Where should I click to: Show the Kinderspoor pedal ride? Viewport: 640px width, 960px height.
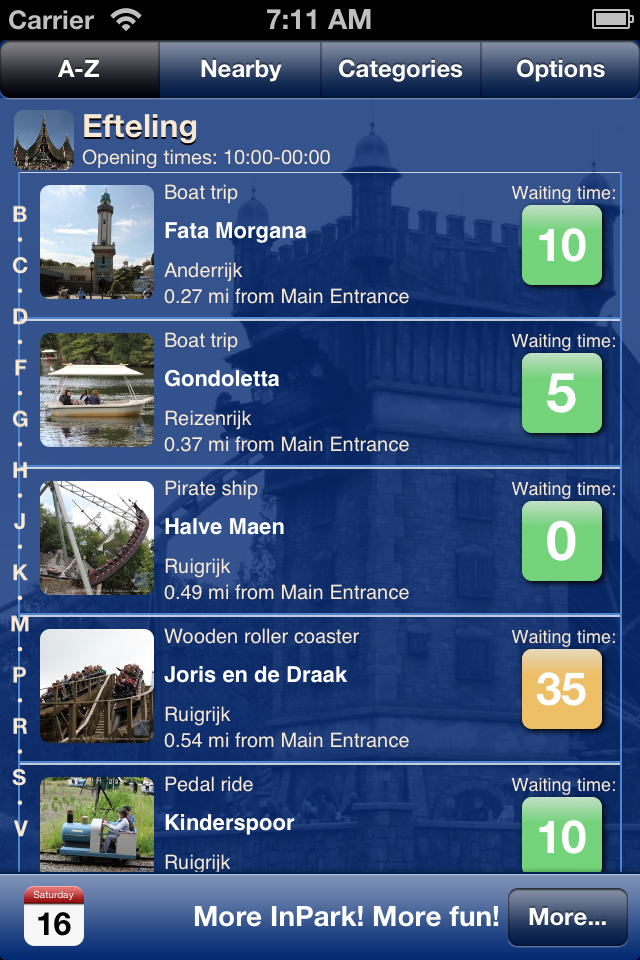[x=330, y=825]
